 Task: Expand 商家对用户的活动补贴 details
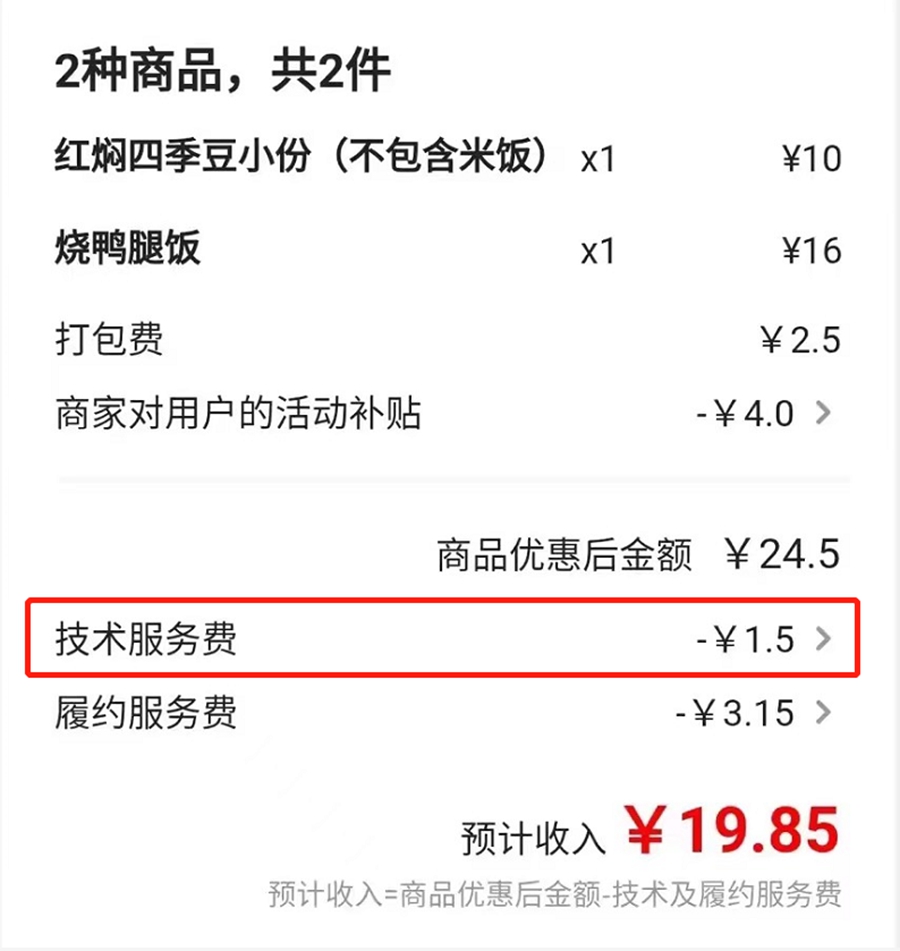click(x=822, y=413)
